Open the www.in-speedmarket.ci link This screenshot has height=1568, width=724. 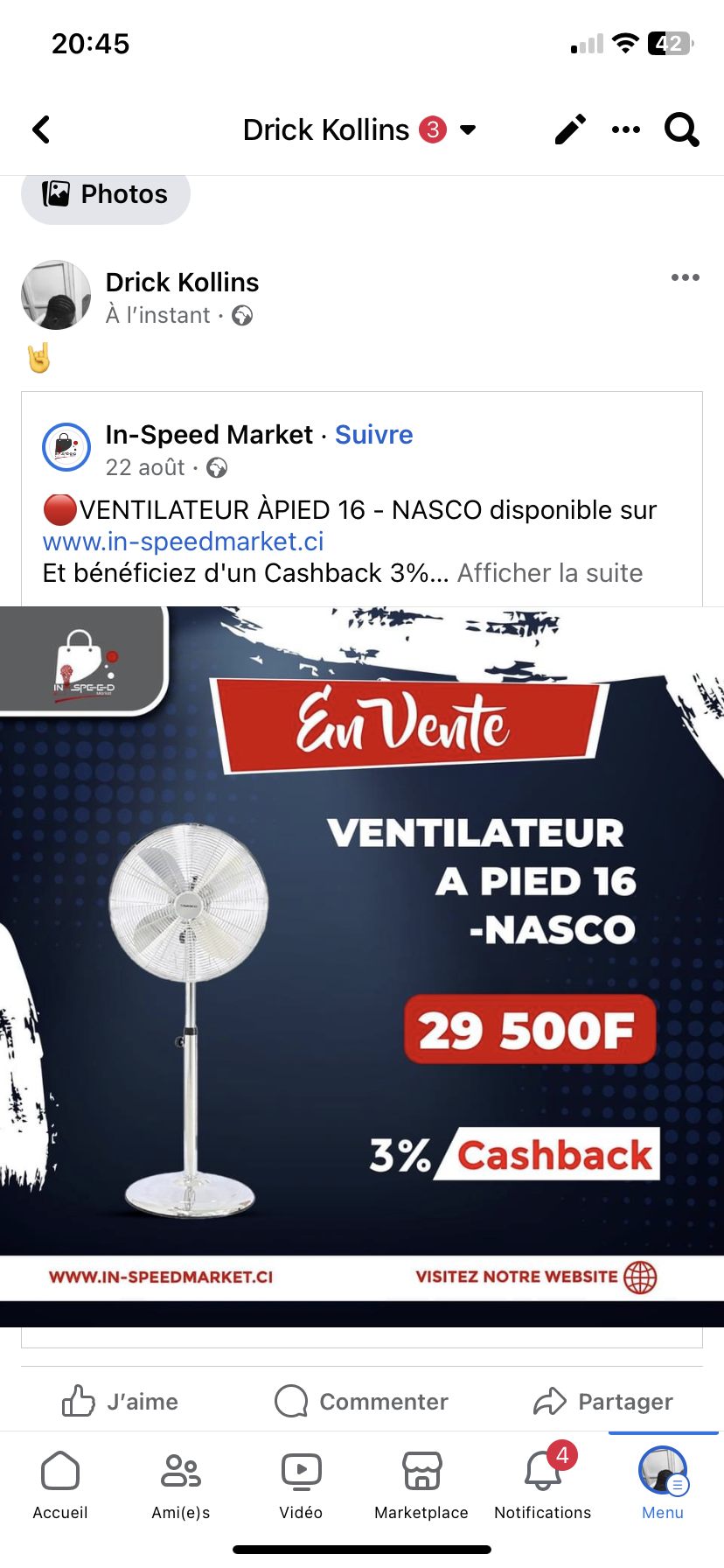[x=183, y=542]
